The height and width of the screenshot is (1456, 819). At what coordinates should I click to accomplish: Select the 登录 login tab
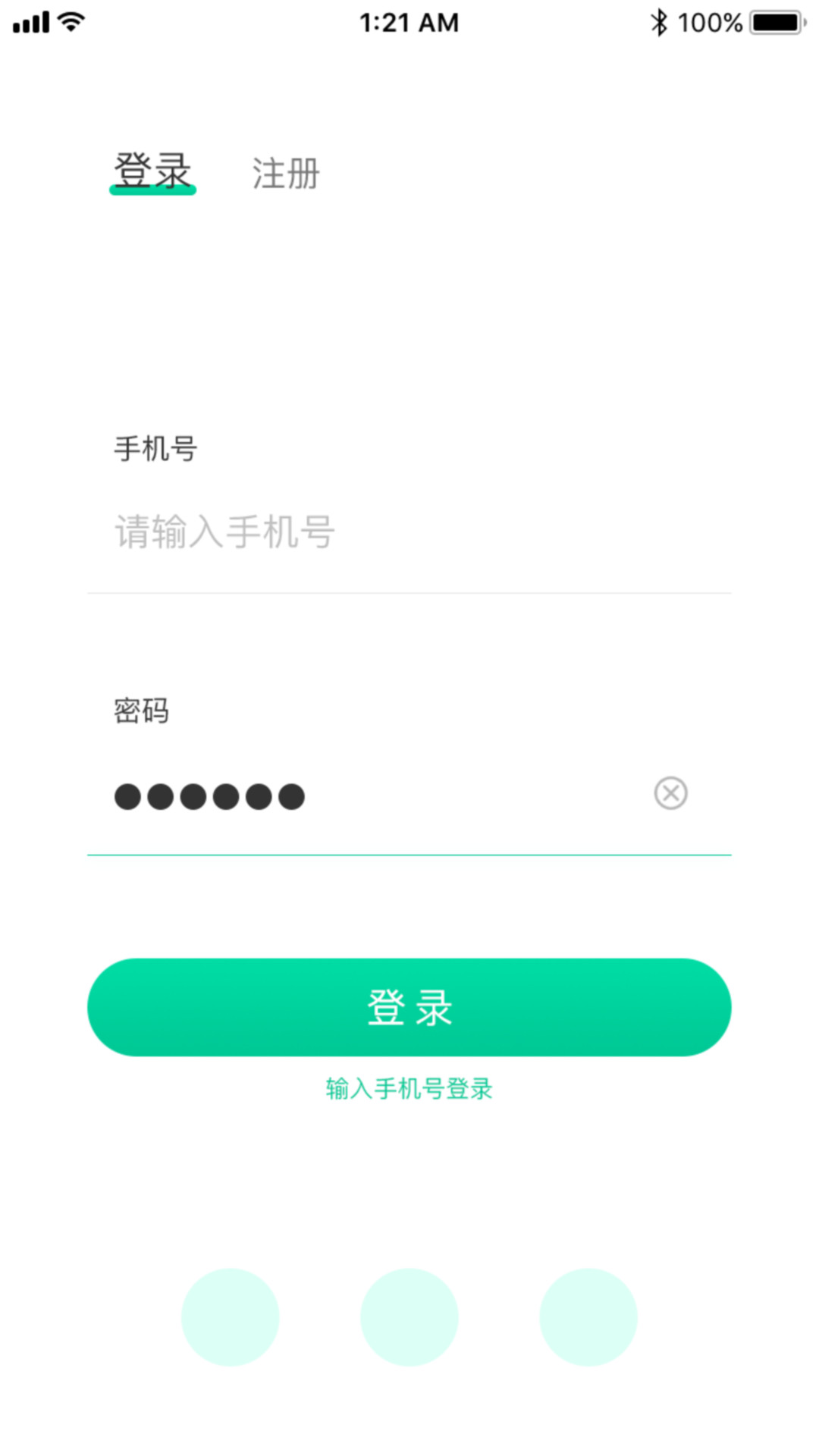[153, 171]
